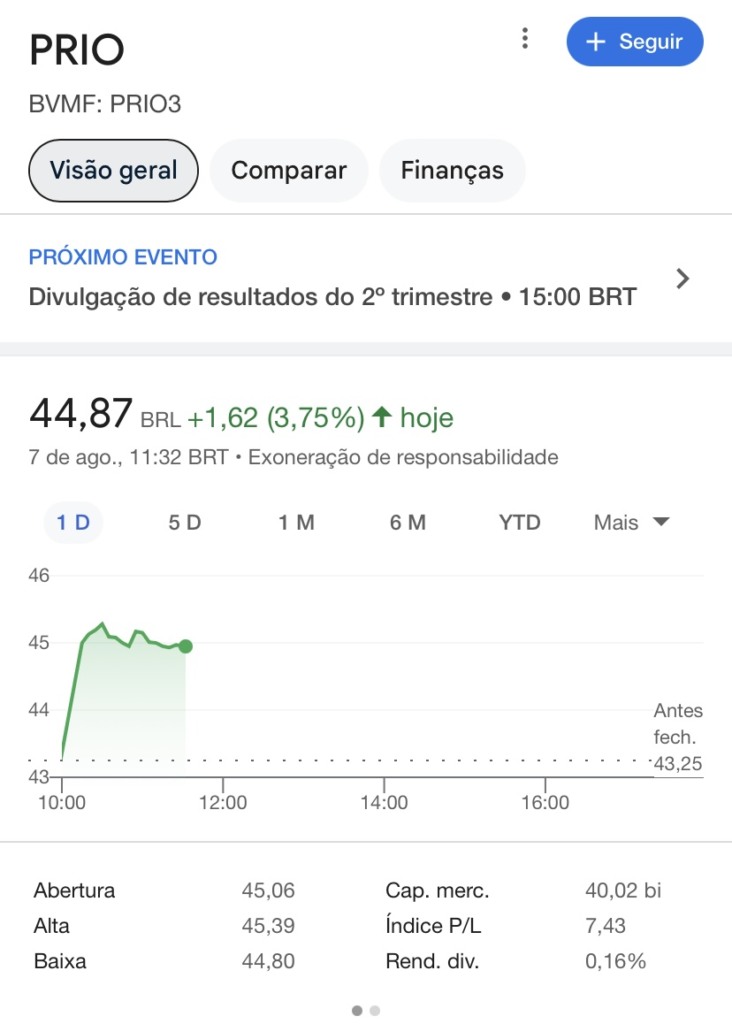This screenshot has width=732, height=1024.
Task: Show the 5 D chart range
Action: click(x=185, y=523)
